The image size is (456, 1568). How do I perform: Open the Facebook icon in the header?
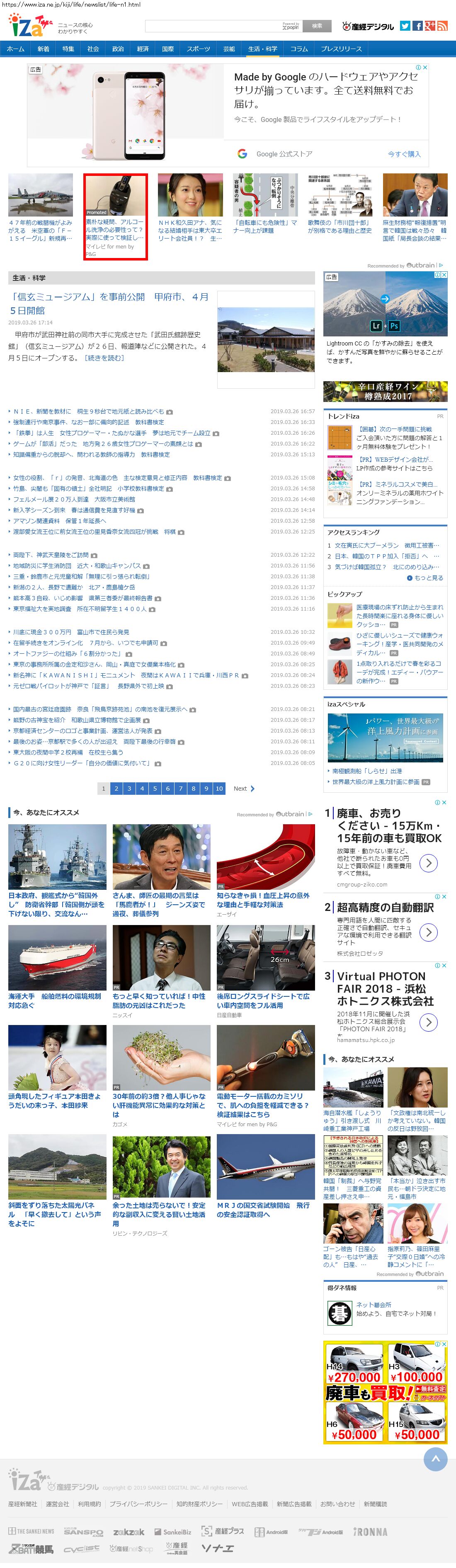tap(417, 26)
